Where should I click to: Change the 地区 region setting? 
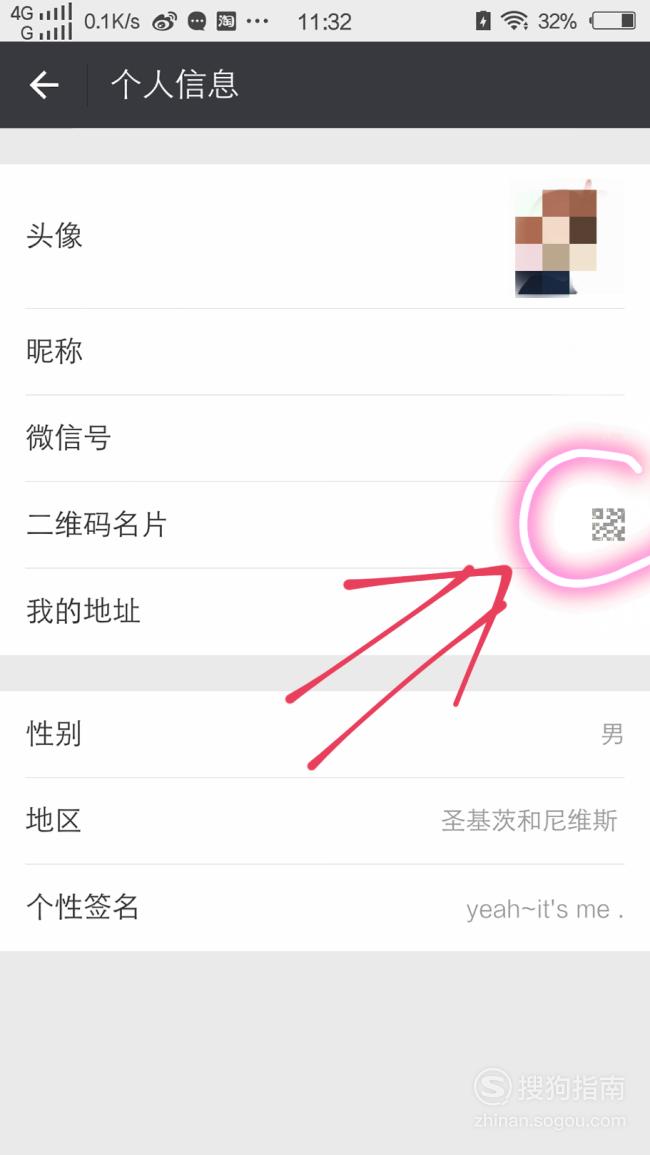point(325,821)
